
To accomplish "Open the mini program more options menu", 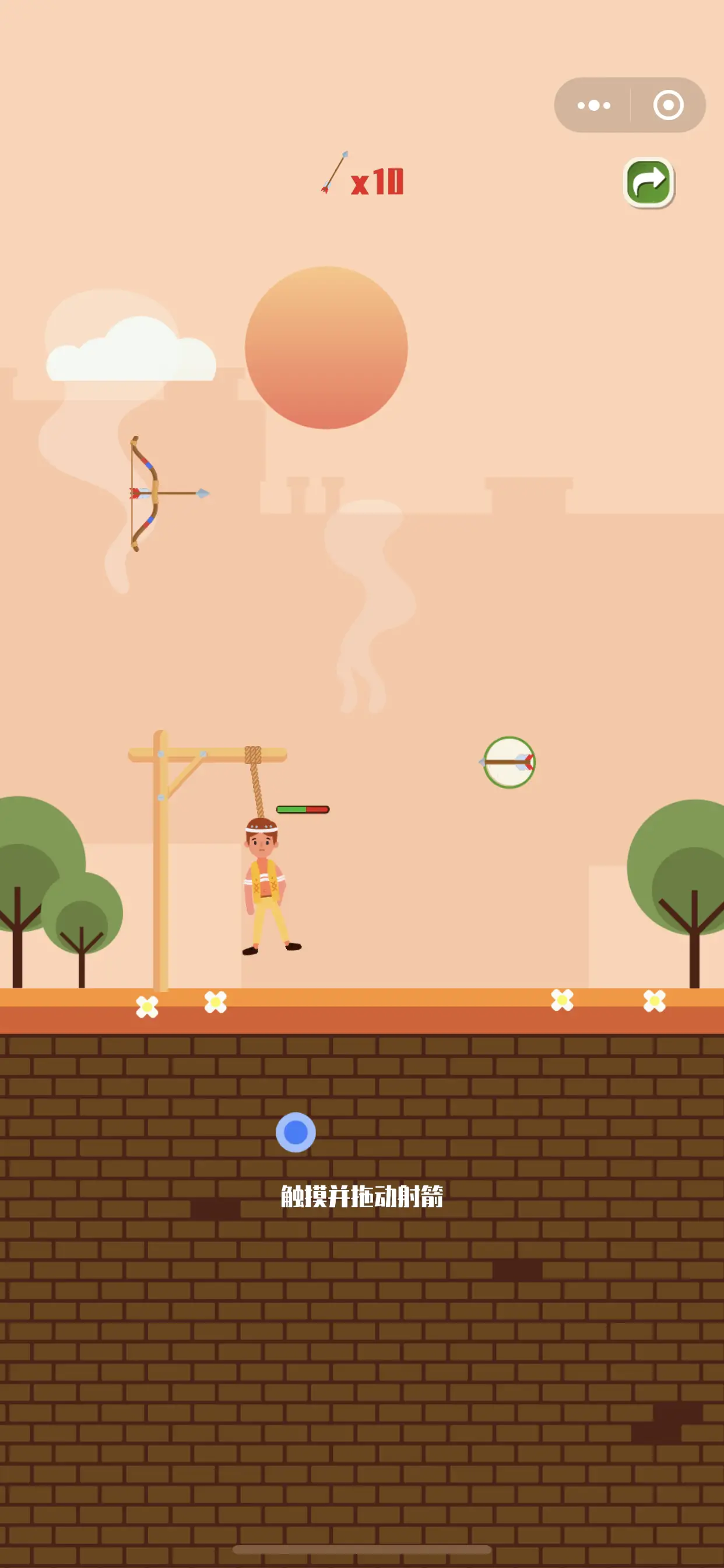I will tap(593, 106).
